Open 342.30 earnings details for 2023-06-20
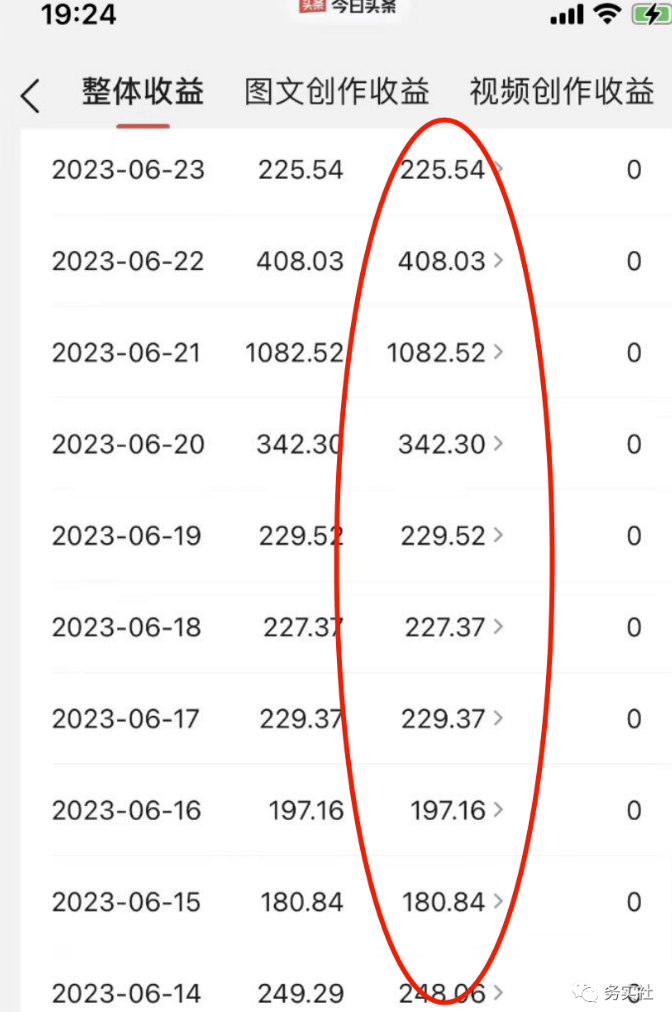672x1012 pixels. click(x=450, y=444)
